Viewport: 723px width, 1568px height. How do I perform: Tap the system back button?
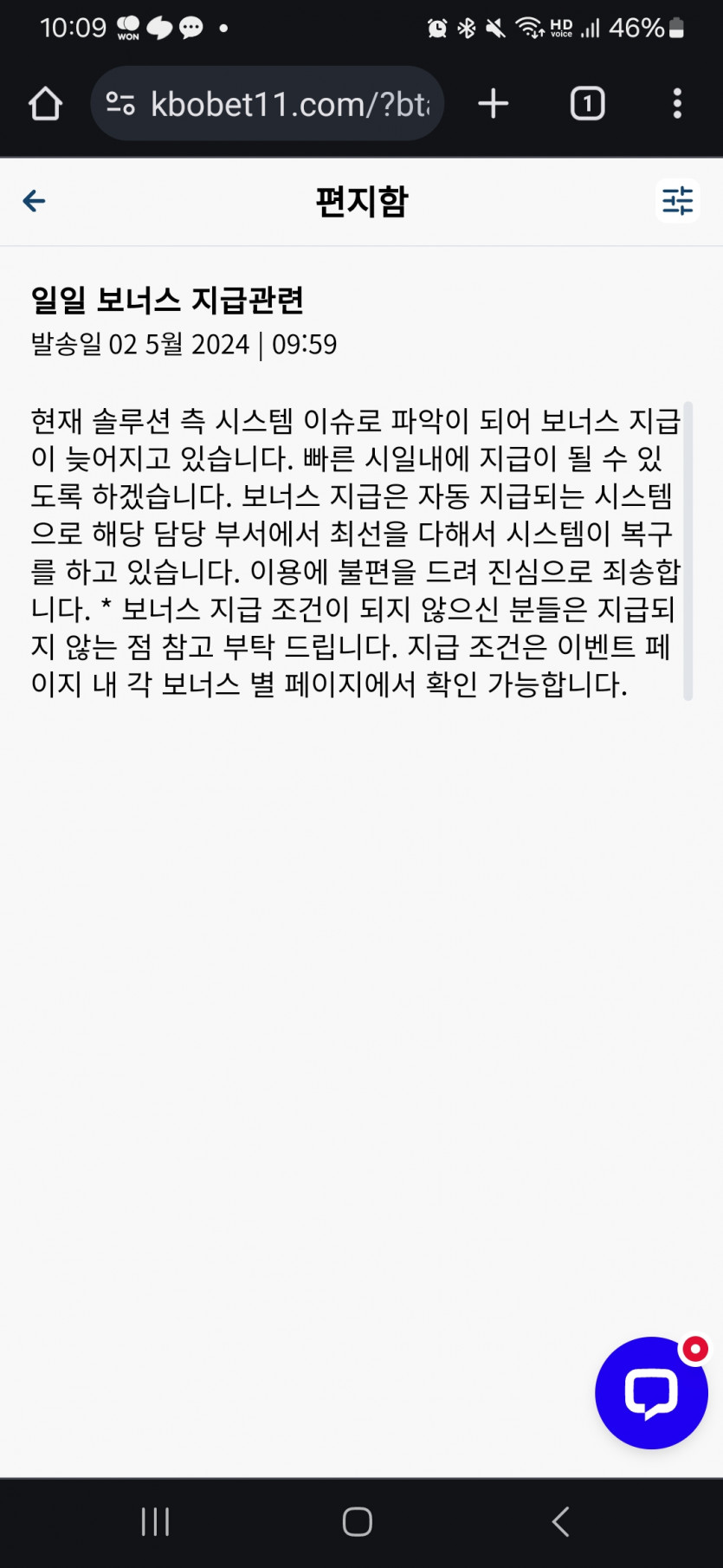pyautogui.click(x=560, y=1521)
